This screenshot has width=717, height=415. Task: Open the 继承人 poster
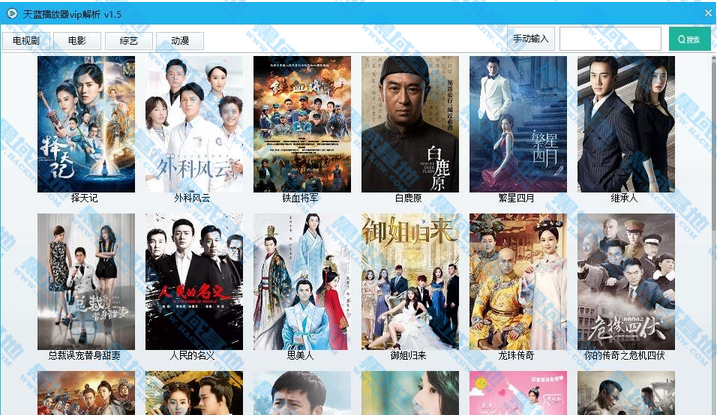626,124
